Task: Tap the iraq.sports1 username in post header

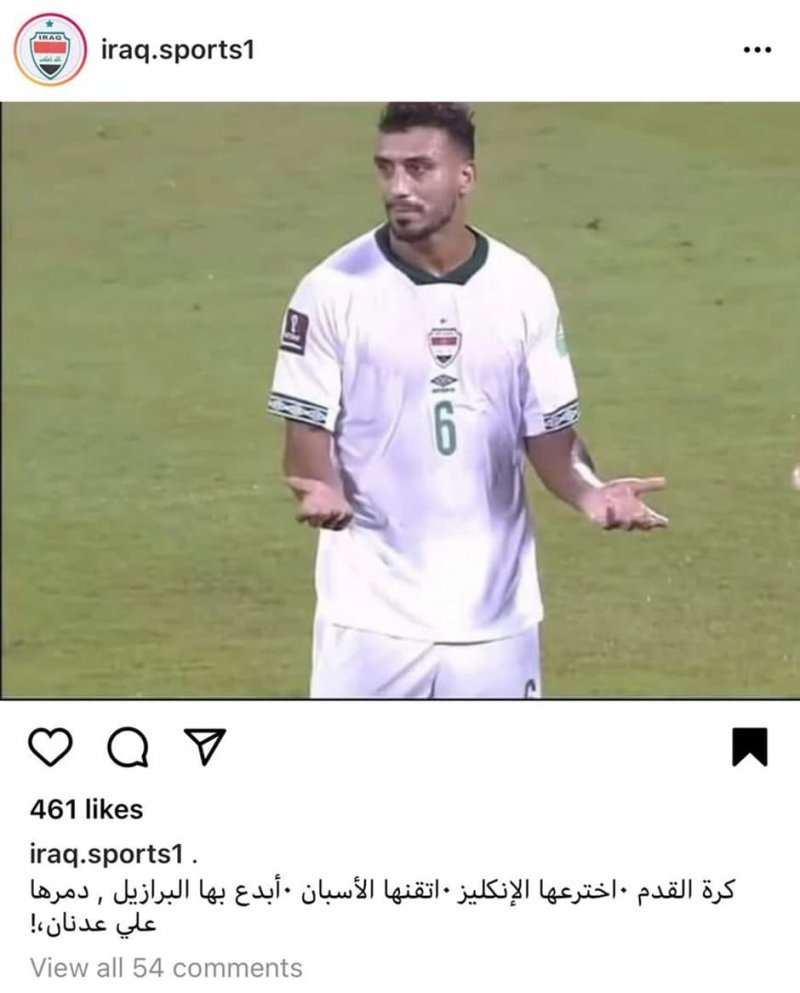Action: point(177,49)
